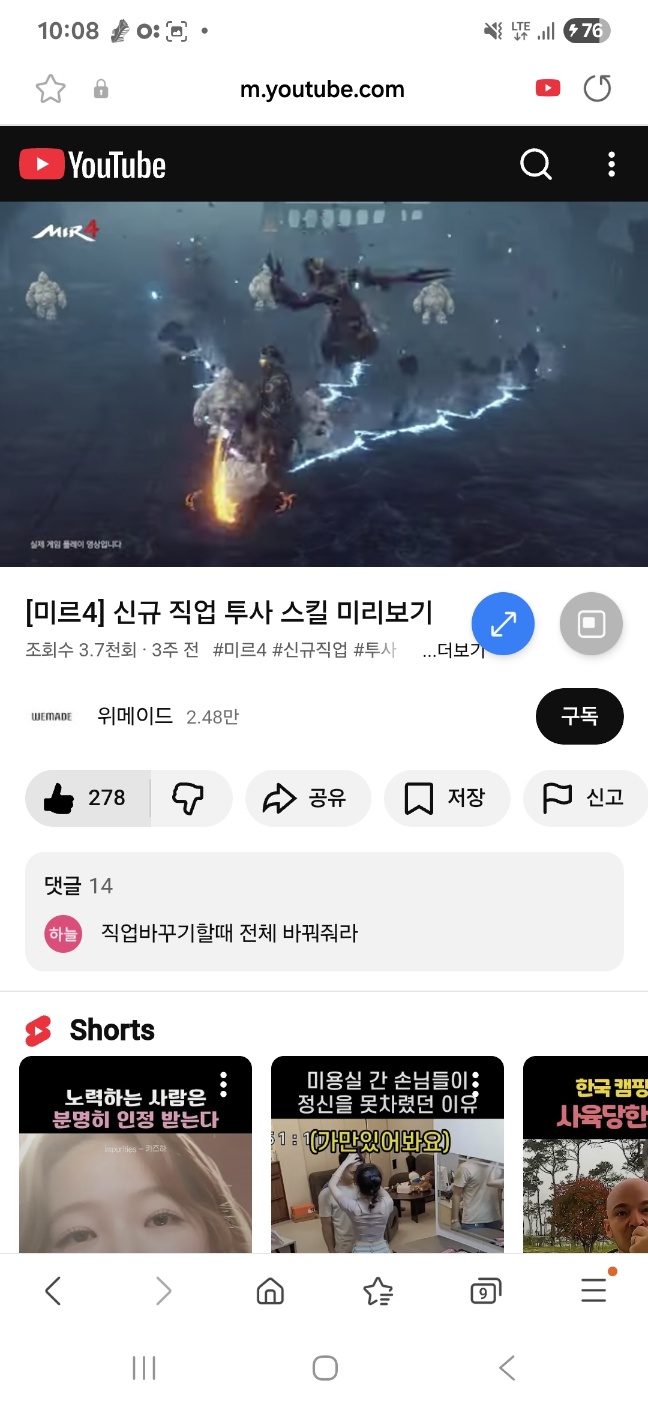Reload the page
The height and width of the screenshot is (1404, 648).
pyautogui.click(x=597, y=89)
